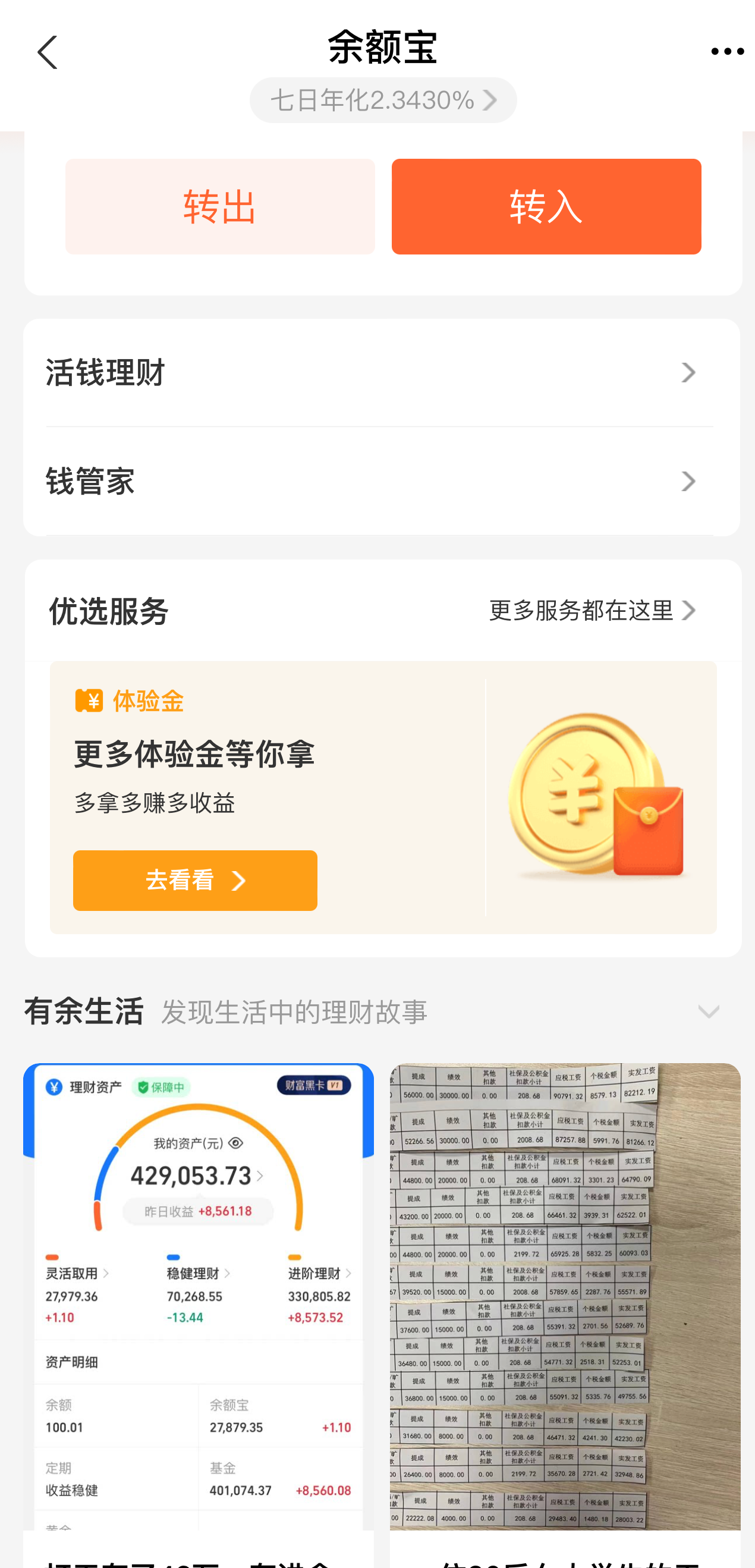Open 更多服务都在这里 link

pyautogui.click(x=592, y=611)
